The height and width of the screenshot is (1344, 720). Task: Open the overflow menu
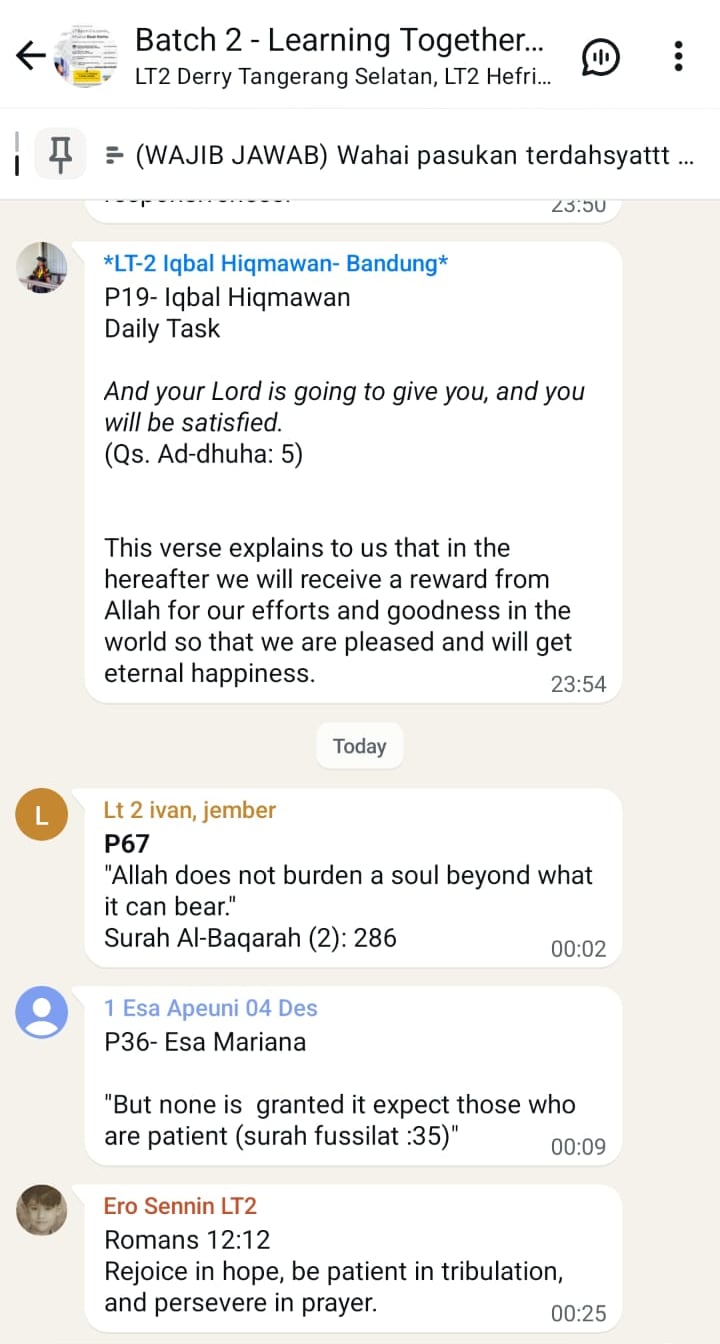tap(679, 56)
